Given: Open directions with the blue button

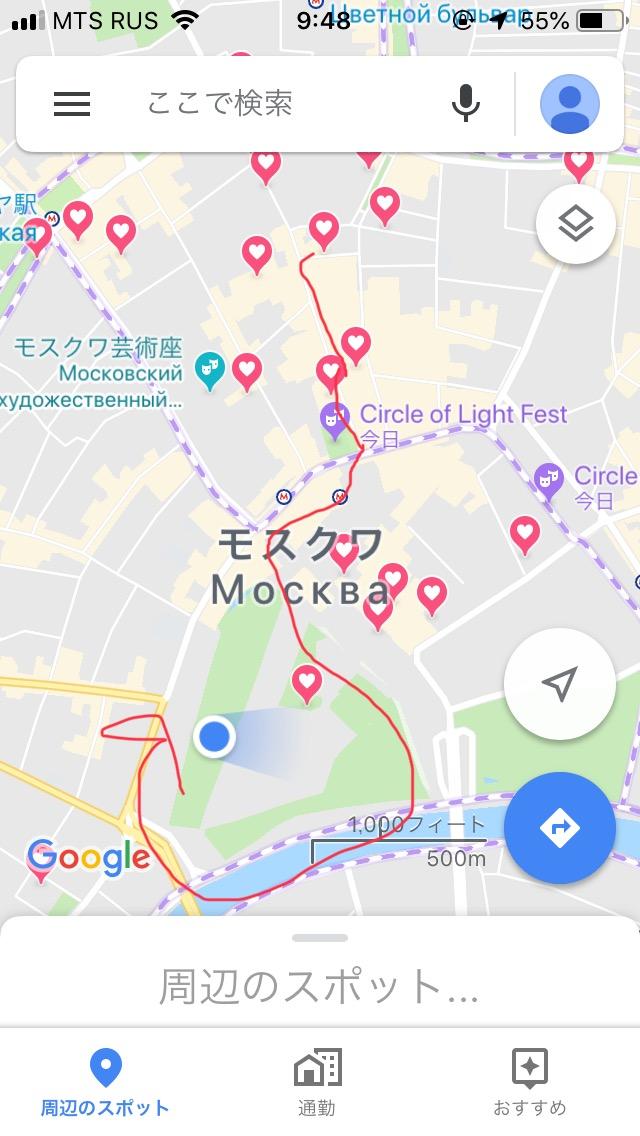Looking at the screenshot, I should point(560,827).
